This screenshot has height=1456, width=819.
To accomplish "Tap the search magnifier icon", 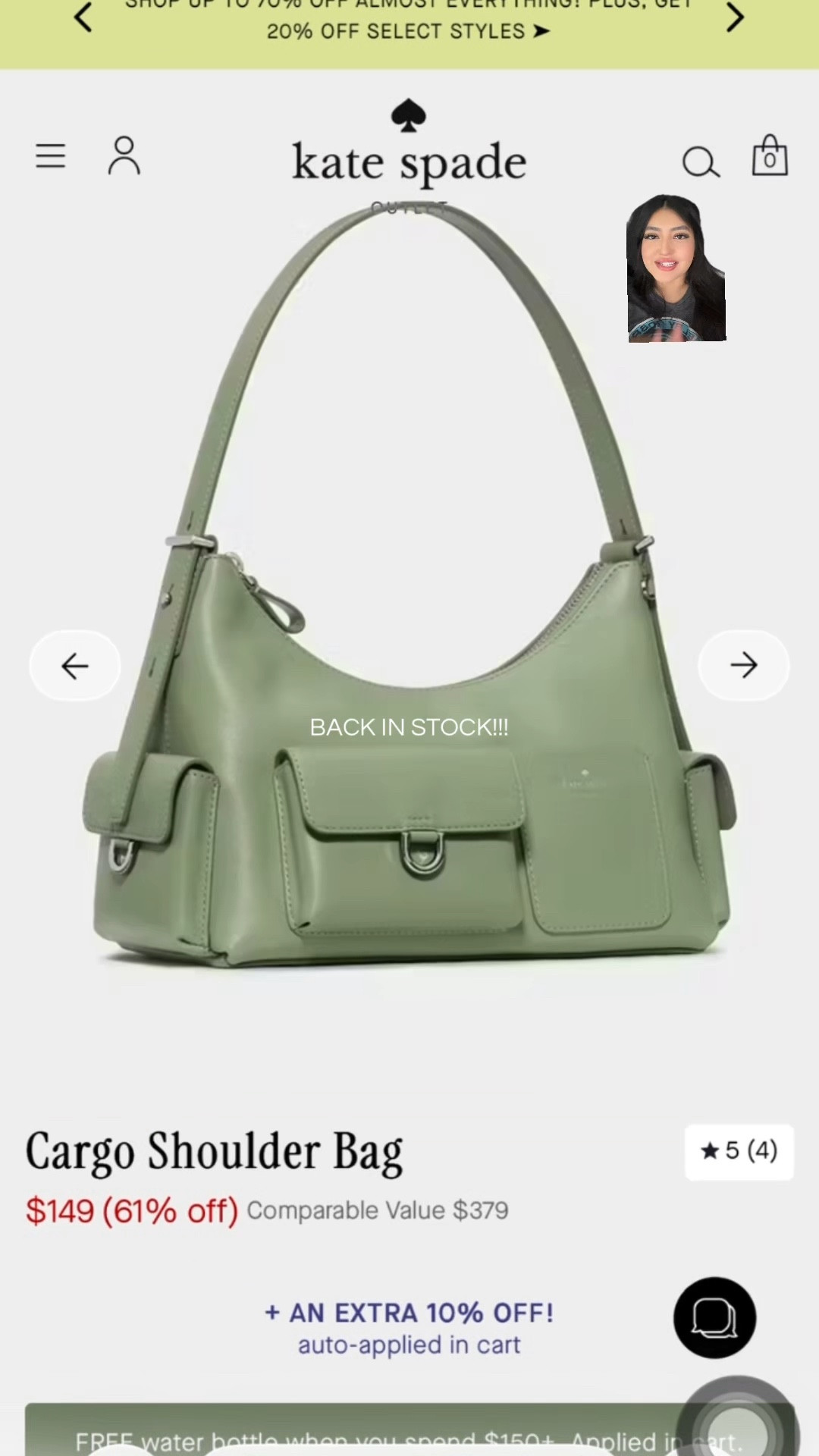I will pos(700,162).
